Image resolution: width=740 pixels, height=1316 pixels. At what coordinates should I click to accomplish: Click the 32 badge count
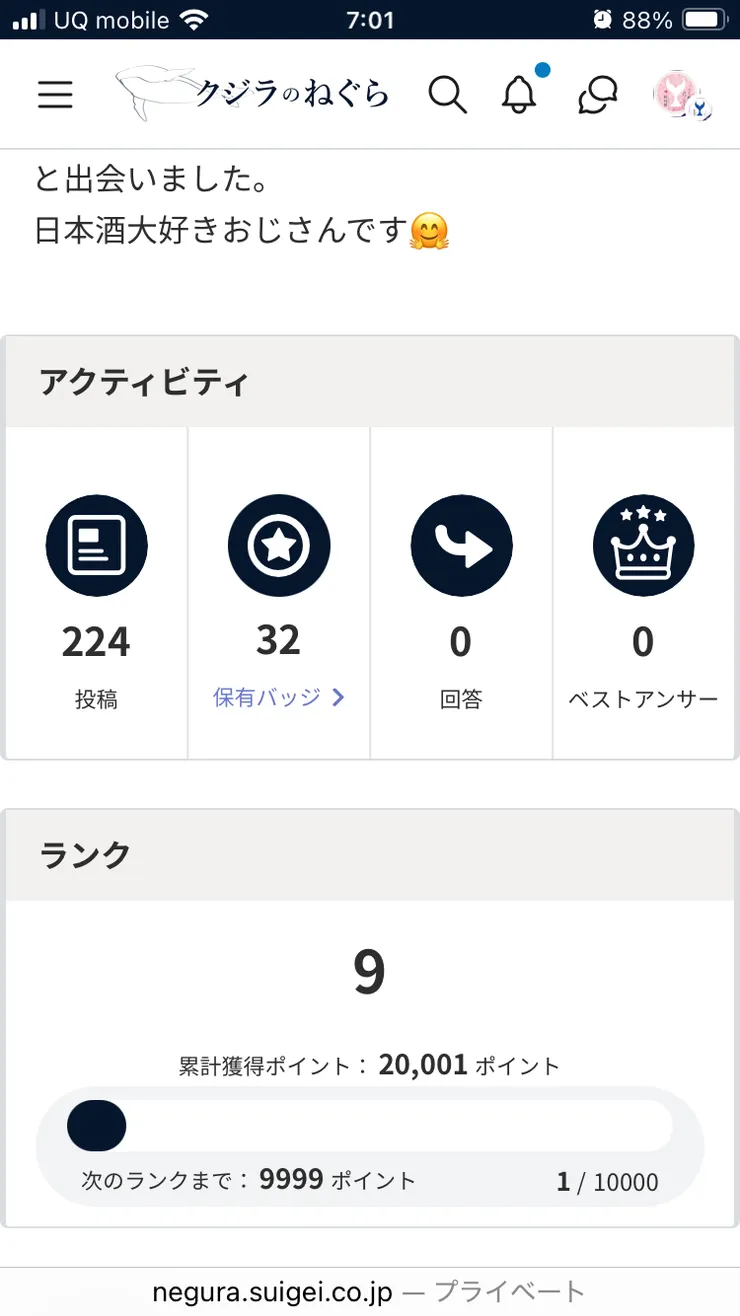point(278,643)
